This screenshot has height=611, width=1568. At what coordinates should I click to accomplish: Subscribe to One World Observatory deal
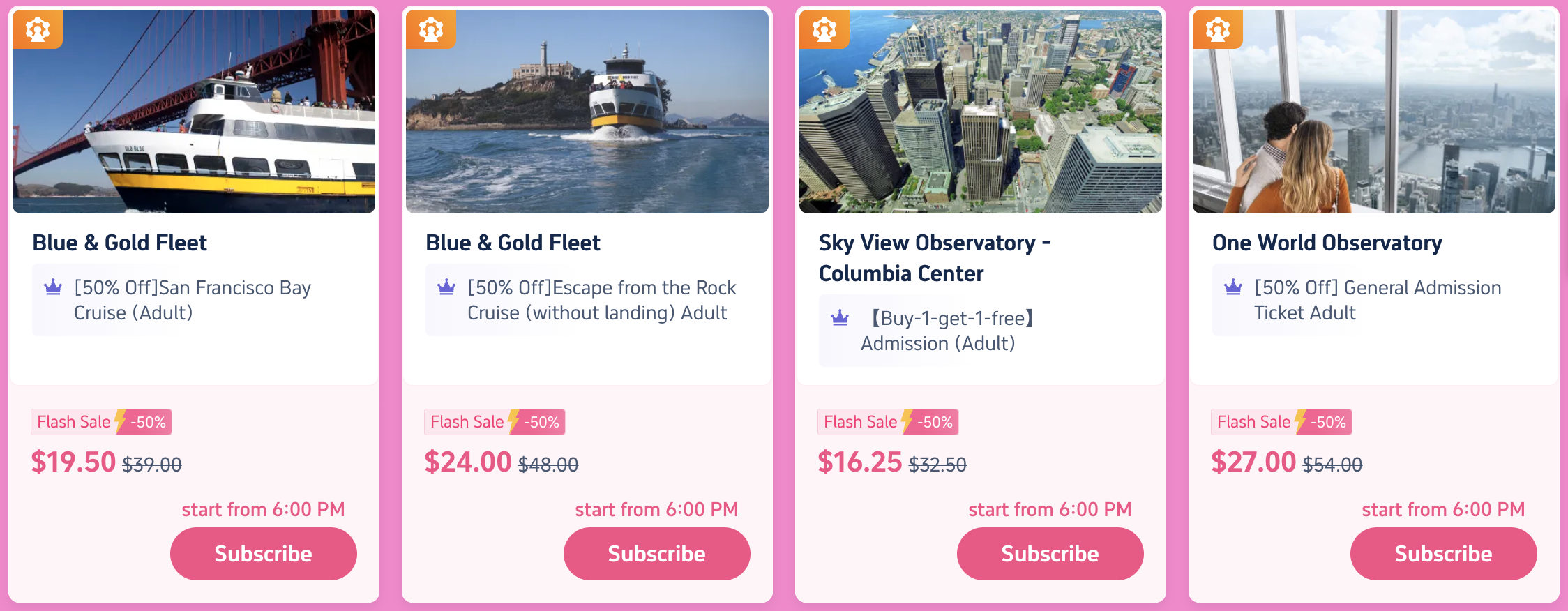coord(1443,553)
